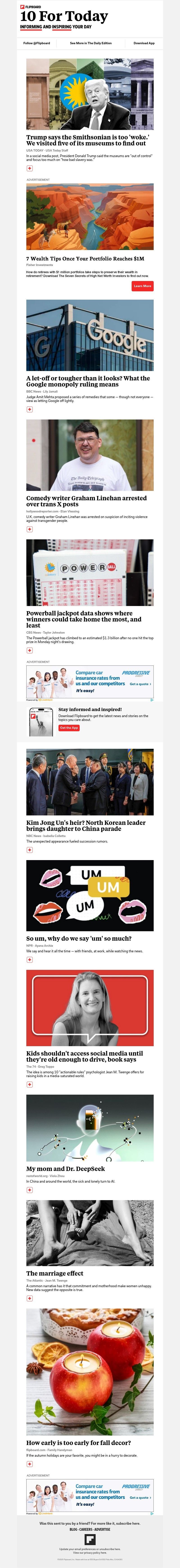Save the 'um' story using its plus icon
This screenshot has height=1568, width=180.
29,959
